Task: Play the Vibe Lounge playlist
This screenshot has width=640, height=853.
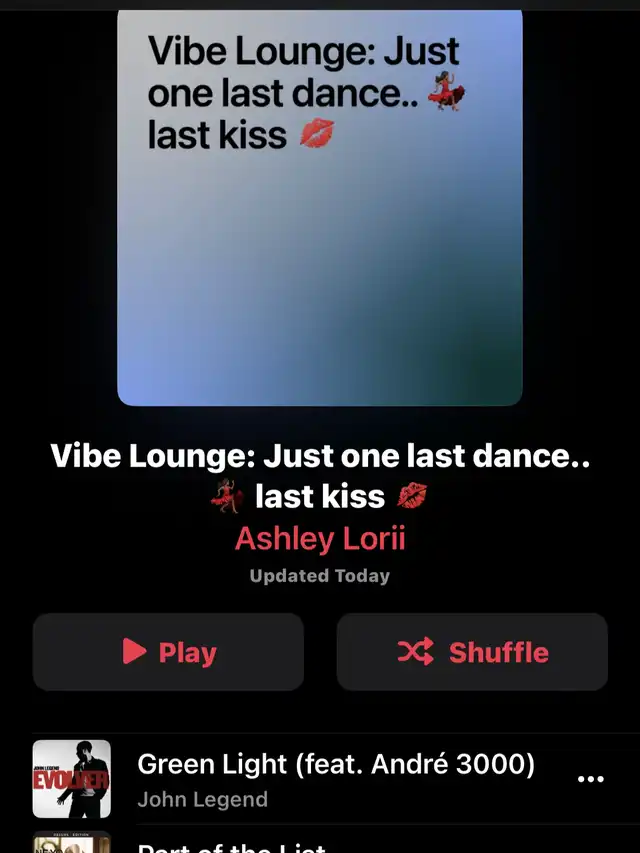Action: 168,652
